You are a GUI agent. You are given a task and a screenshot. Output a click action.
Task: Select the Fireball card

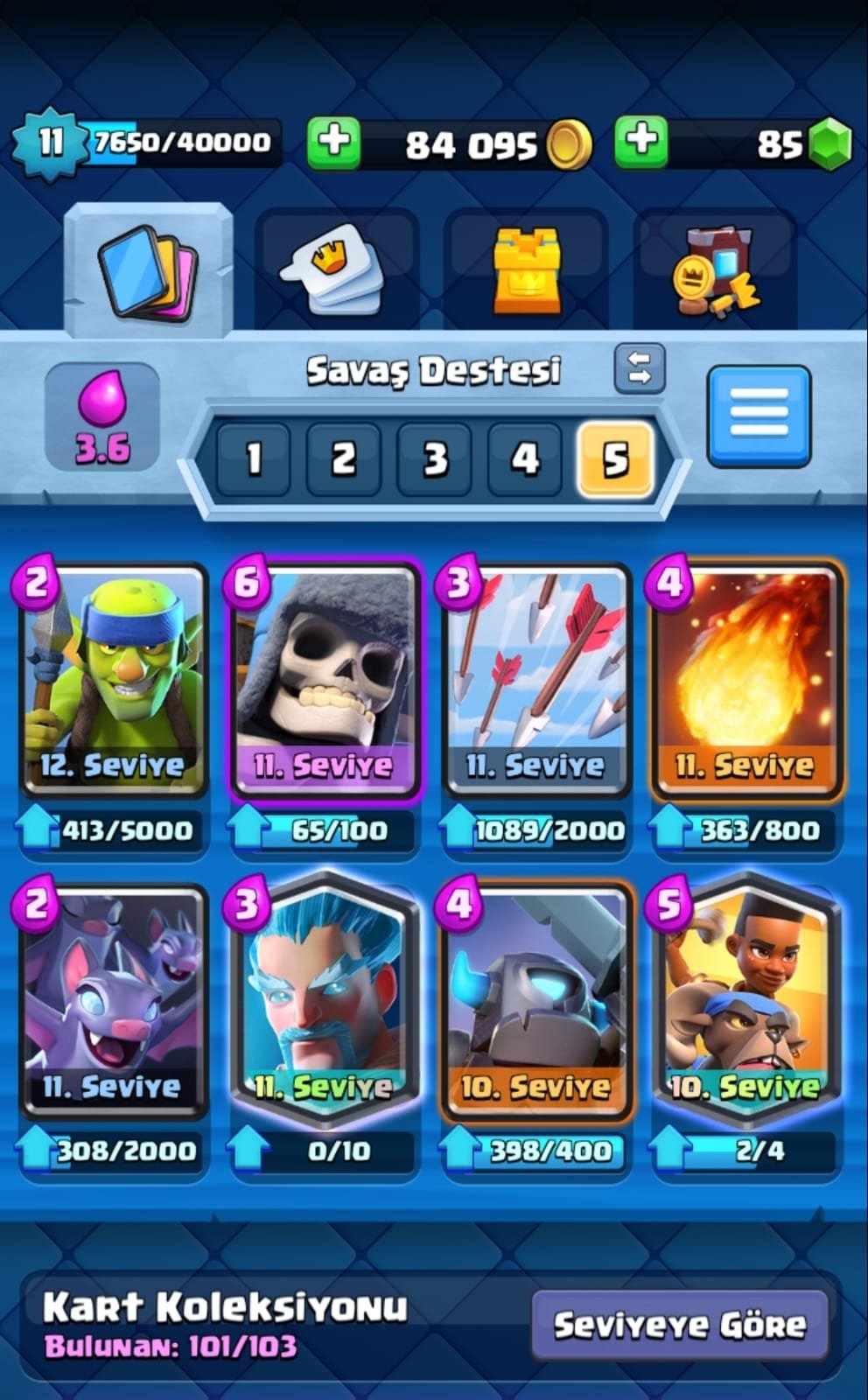(747, 680)
